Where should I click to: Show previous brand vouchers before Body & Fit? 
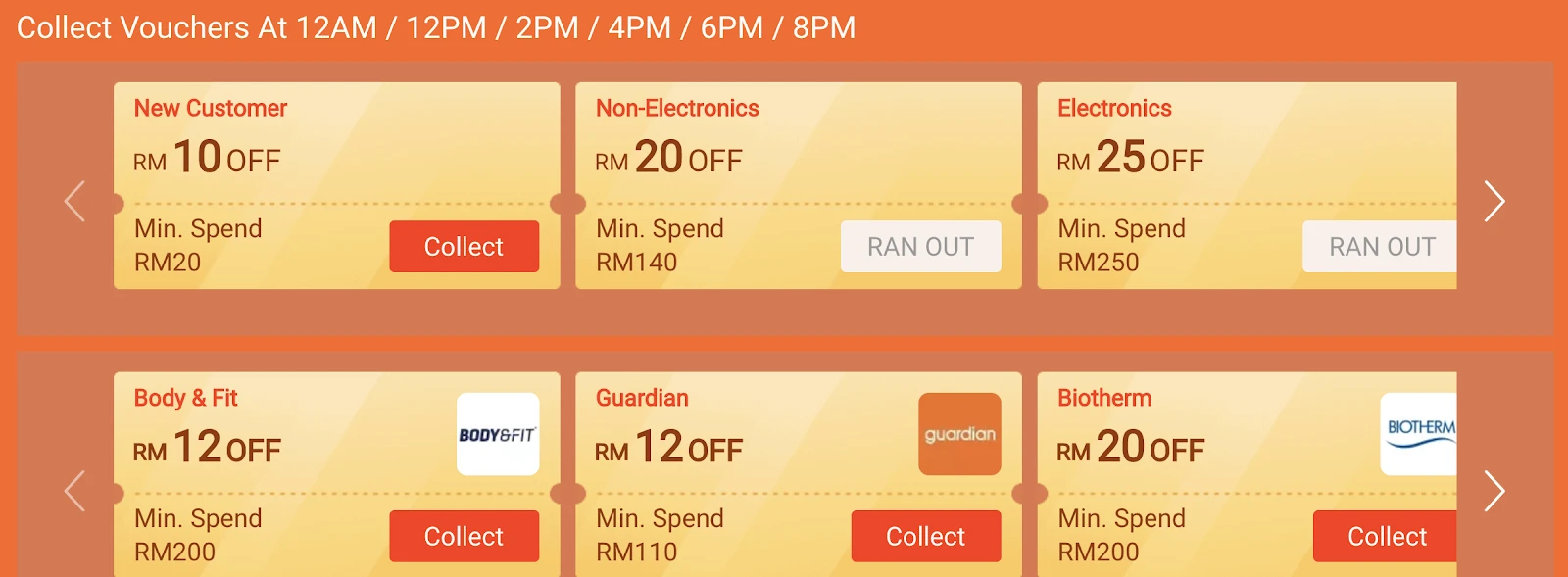click(x=75, y=491)
